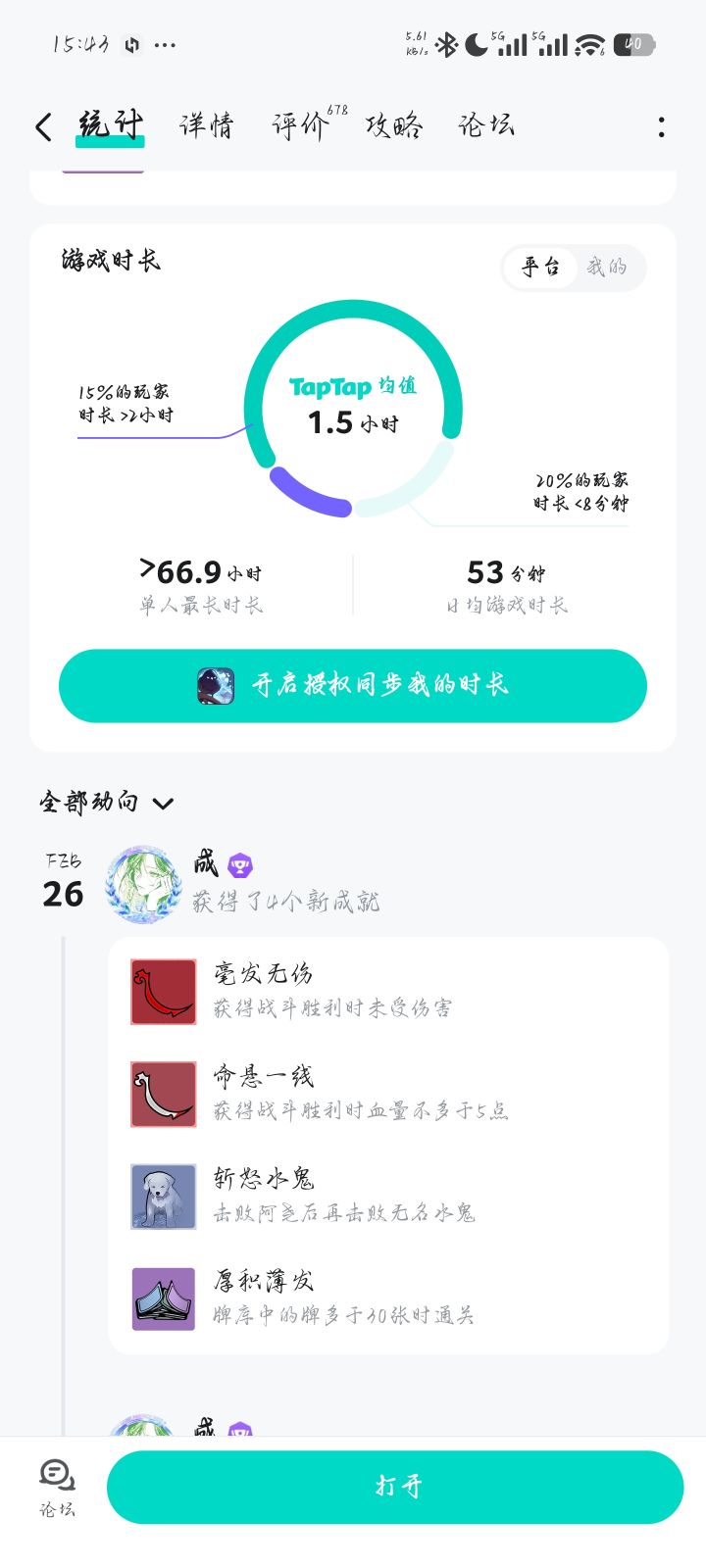The width and height of the screenshot is (706, 1568).
Task: Click the game app icon on the sync button
Action: tap(216, 686)
